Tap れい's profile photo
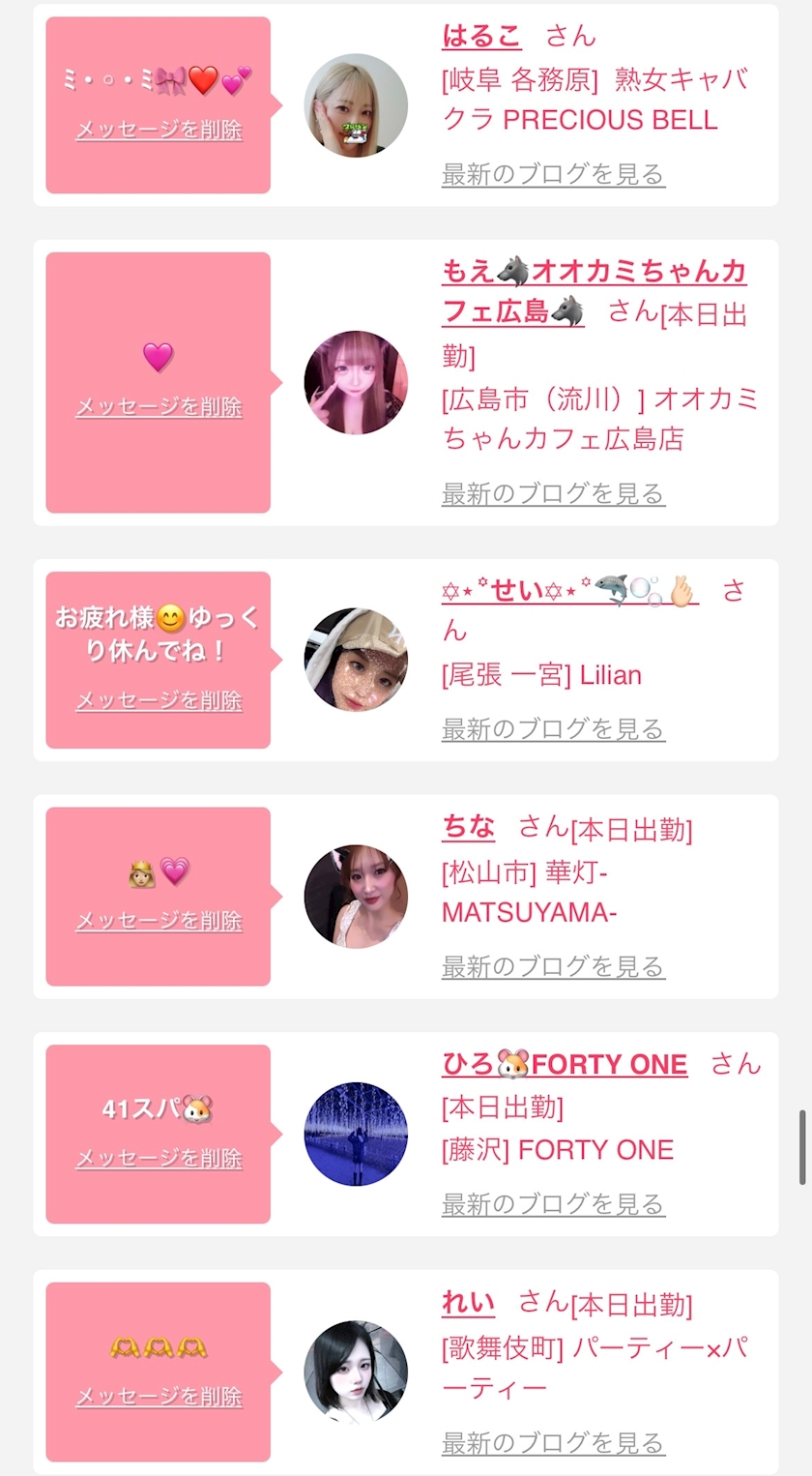 tap(356, 1372)
